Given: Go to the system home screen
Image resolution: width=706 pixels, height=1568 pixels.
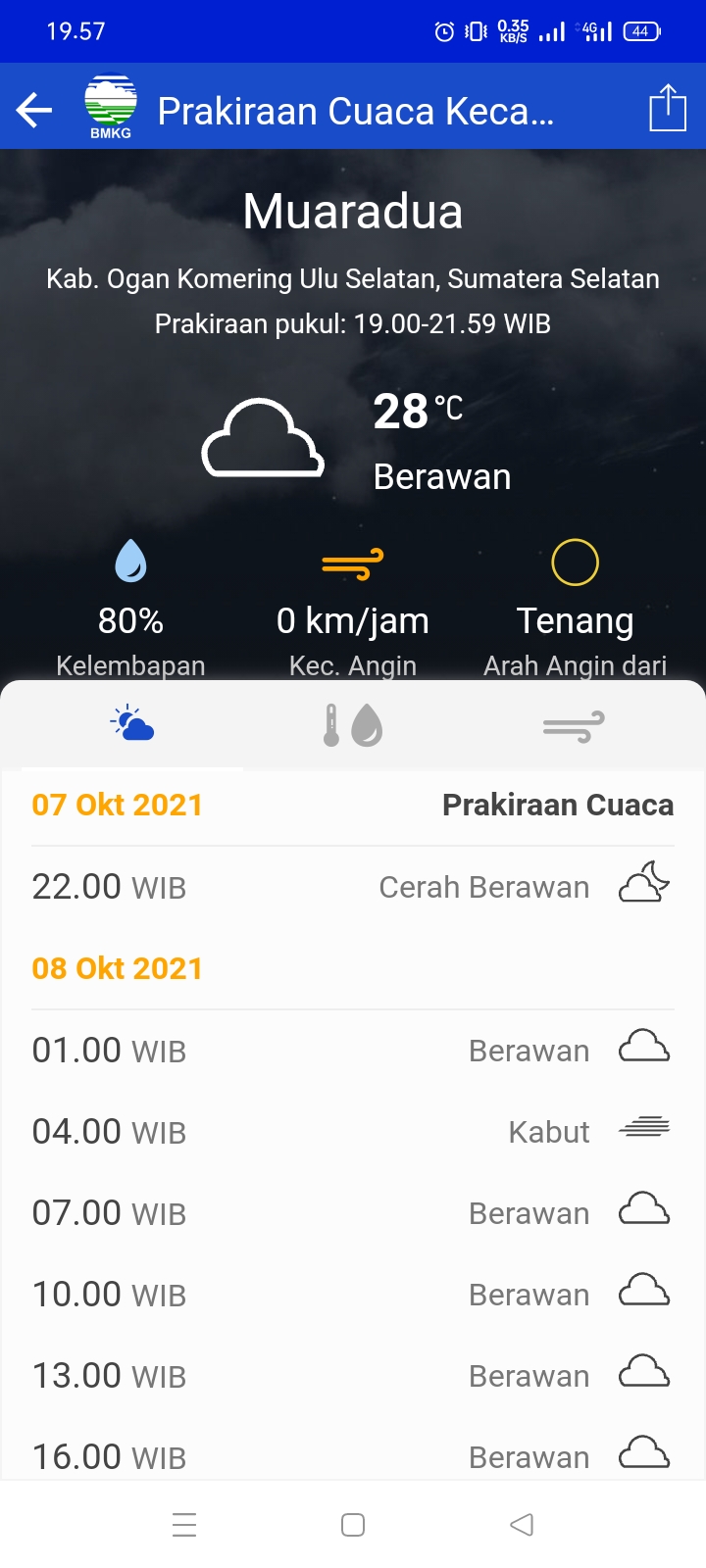Looking at the screenshot, I should [x=353, y=1525].
